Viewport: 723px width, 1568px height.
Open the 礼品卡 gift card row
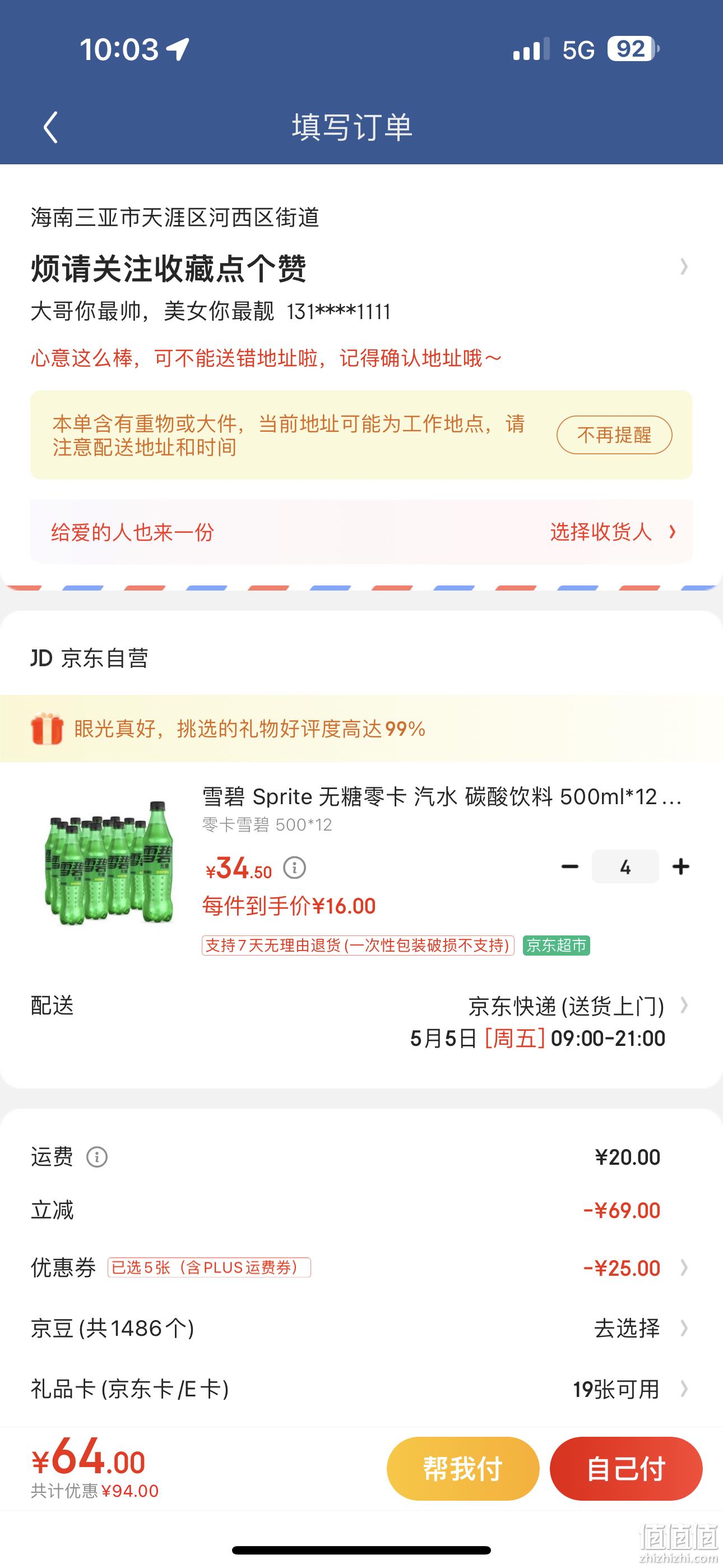[361, 1390]
